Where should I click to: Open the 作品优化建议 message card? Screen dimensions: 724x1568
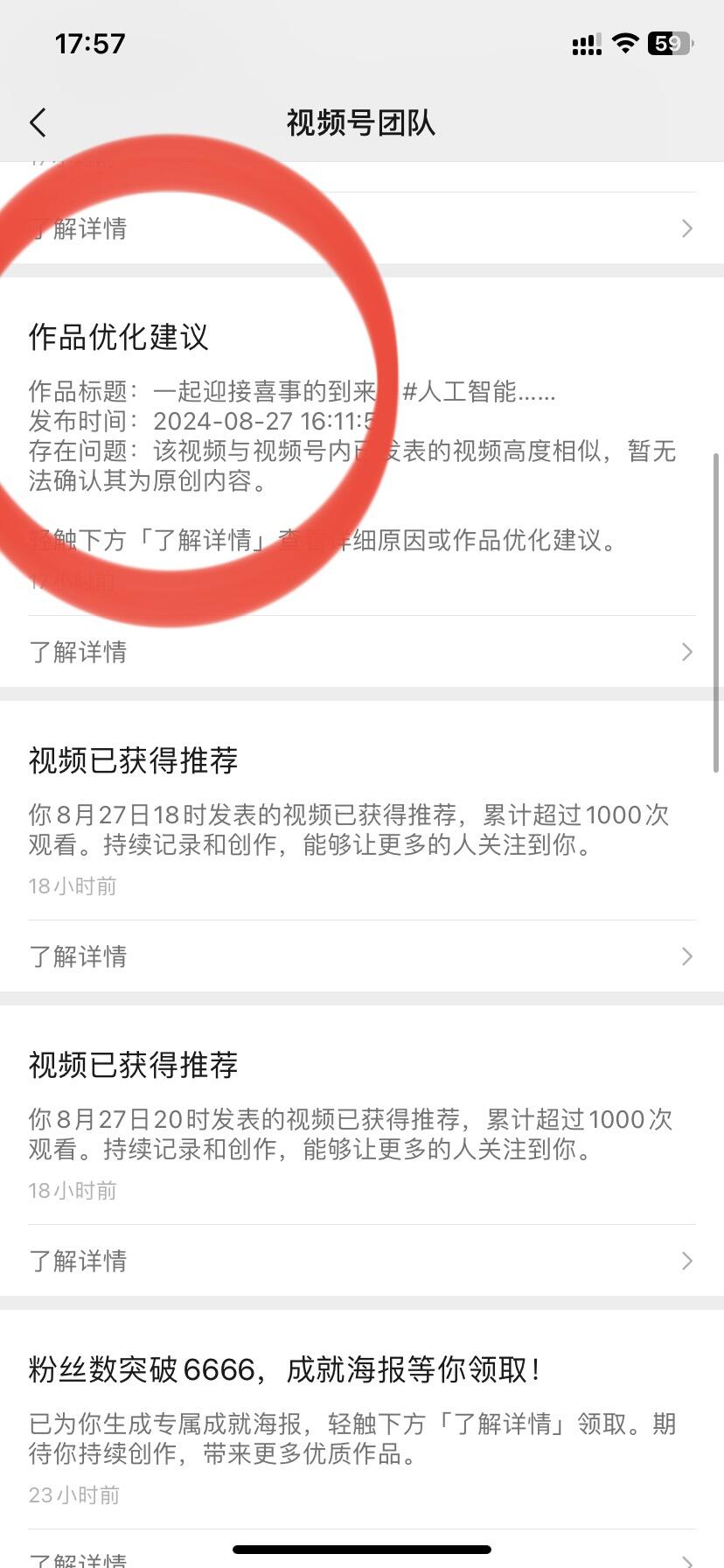pos(361,437)
